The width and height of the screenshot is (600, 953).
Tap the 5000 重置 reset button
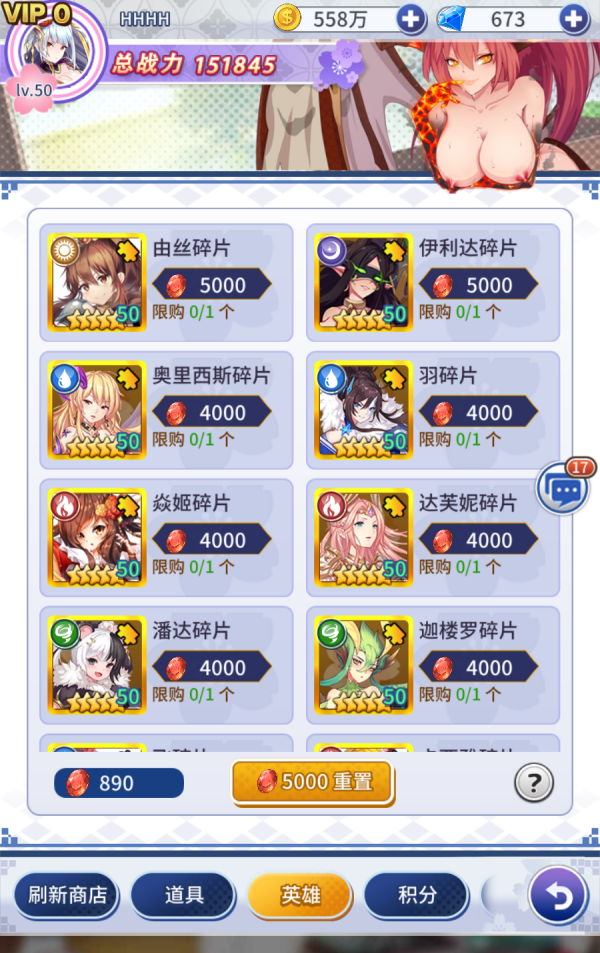tap(313, 782)
